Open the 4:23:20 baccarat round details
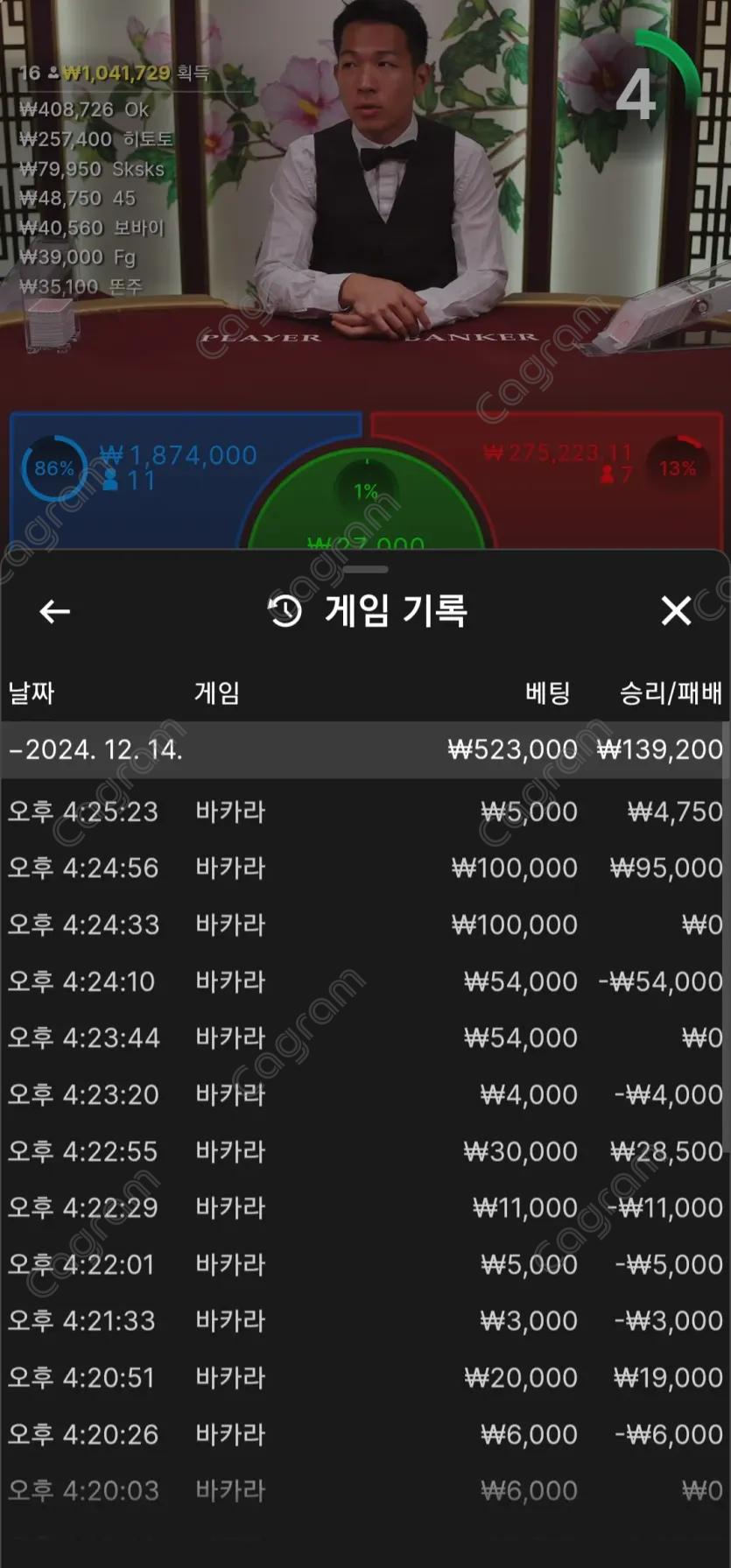The height and width of the screenshot is (1568, 731). coord(364,1094)
